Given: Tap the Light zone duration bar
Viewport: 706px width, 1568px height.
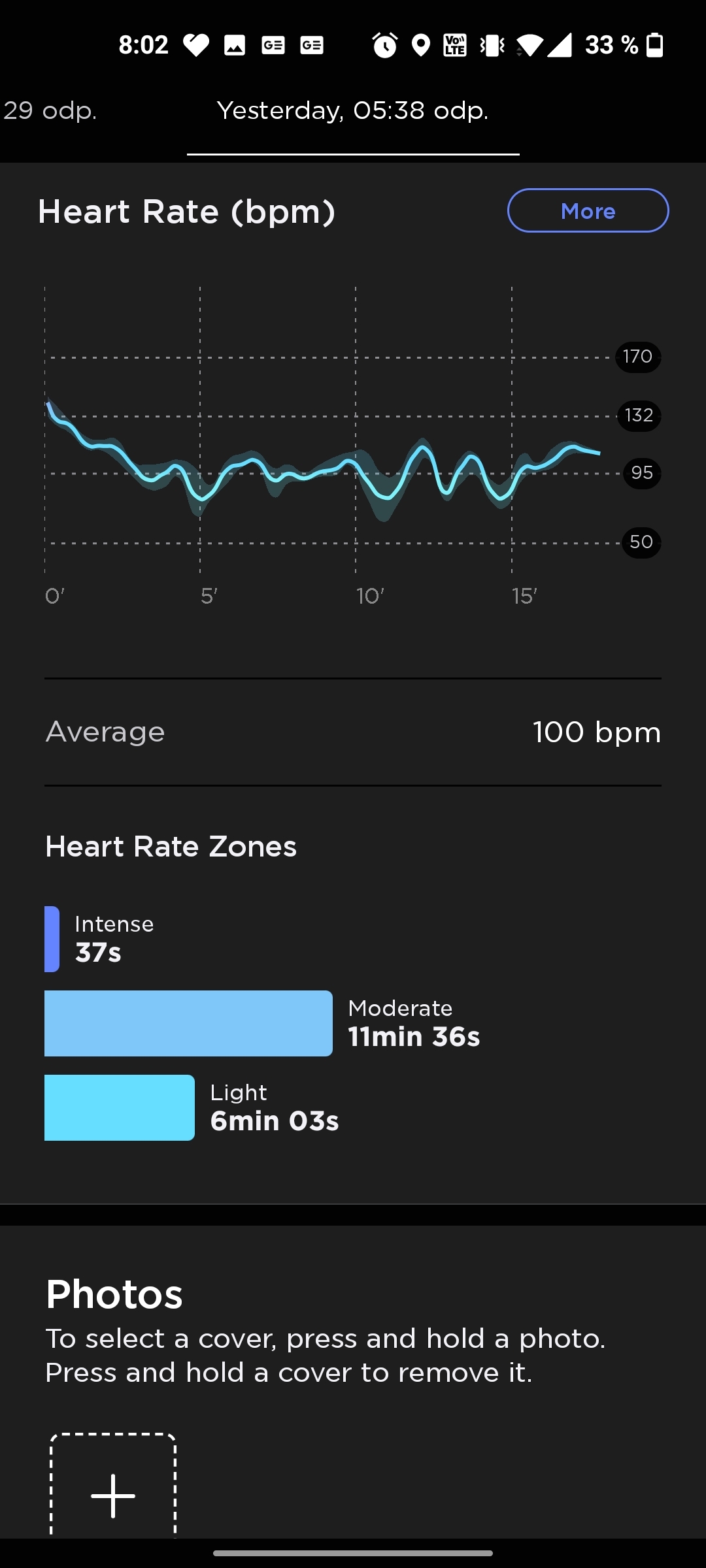Looking at the screenshot, I should [x=120, y=1107].
